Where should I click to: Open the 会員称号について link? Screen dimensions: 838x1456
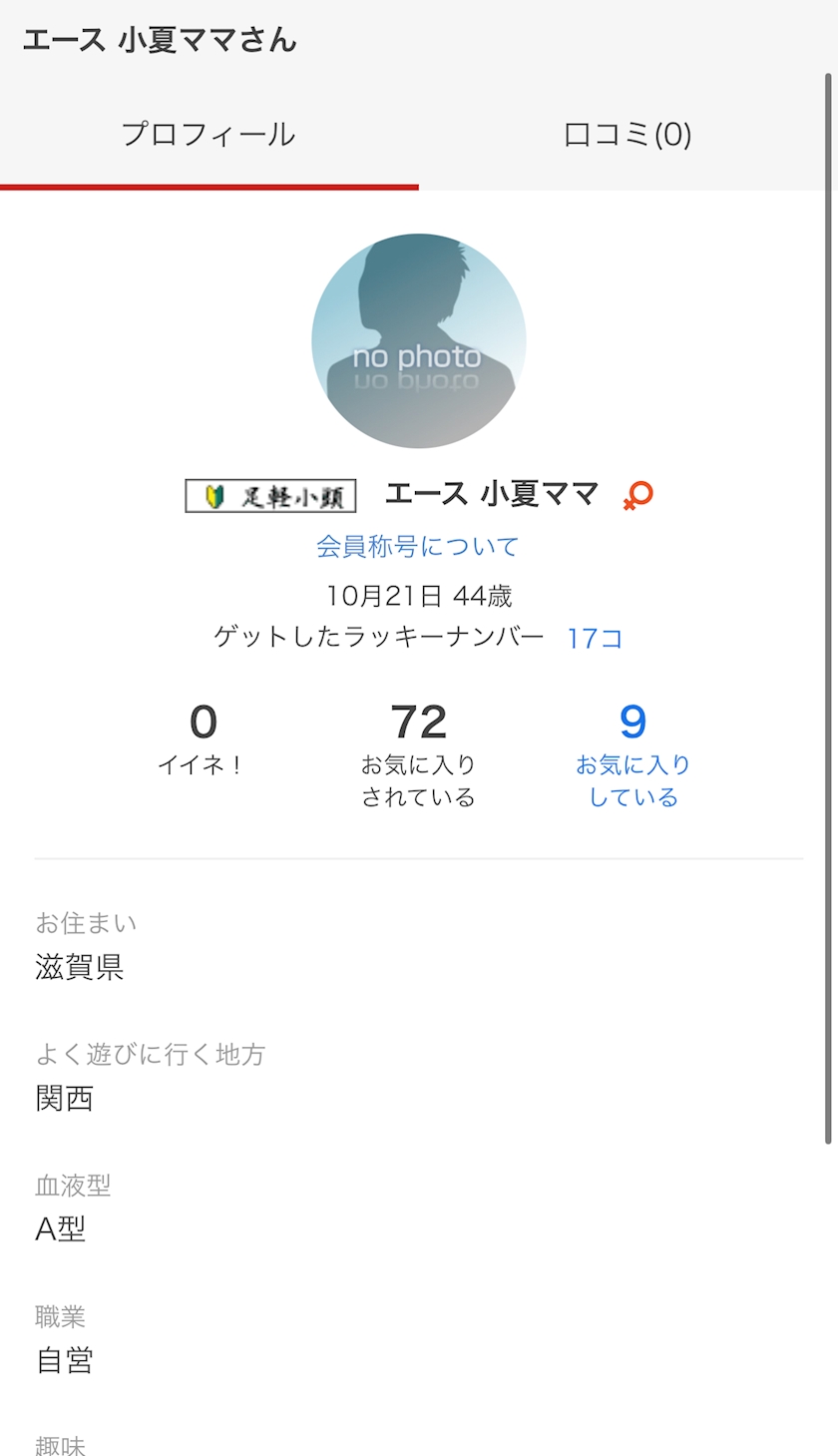pyautogui.click(x=418, y=547)
